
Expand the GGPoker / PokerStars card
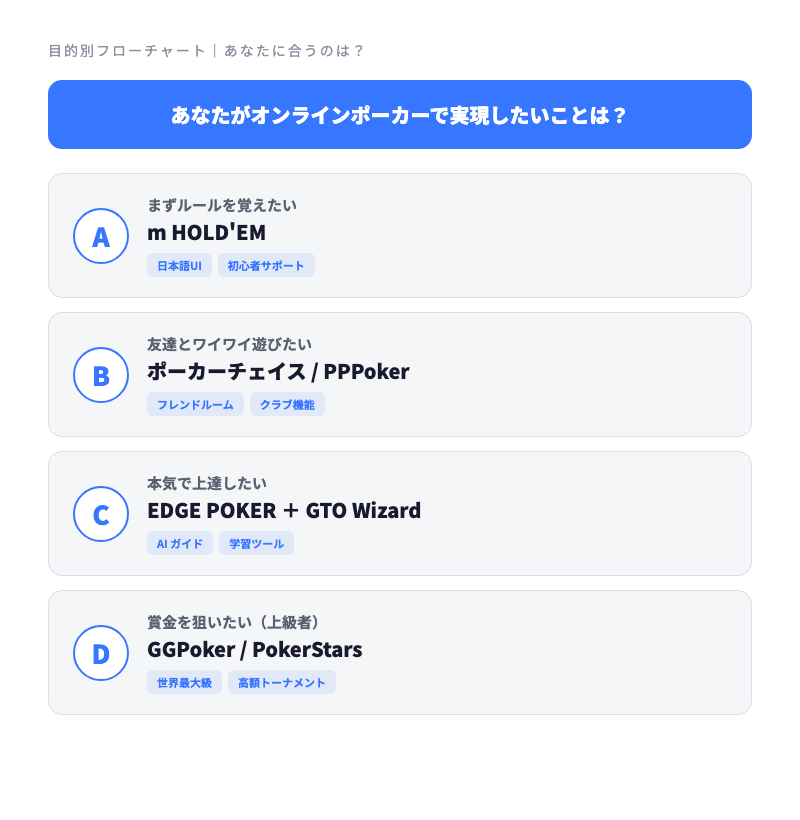click(x=400, y=652)
